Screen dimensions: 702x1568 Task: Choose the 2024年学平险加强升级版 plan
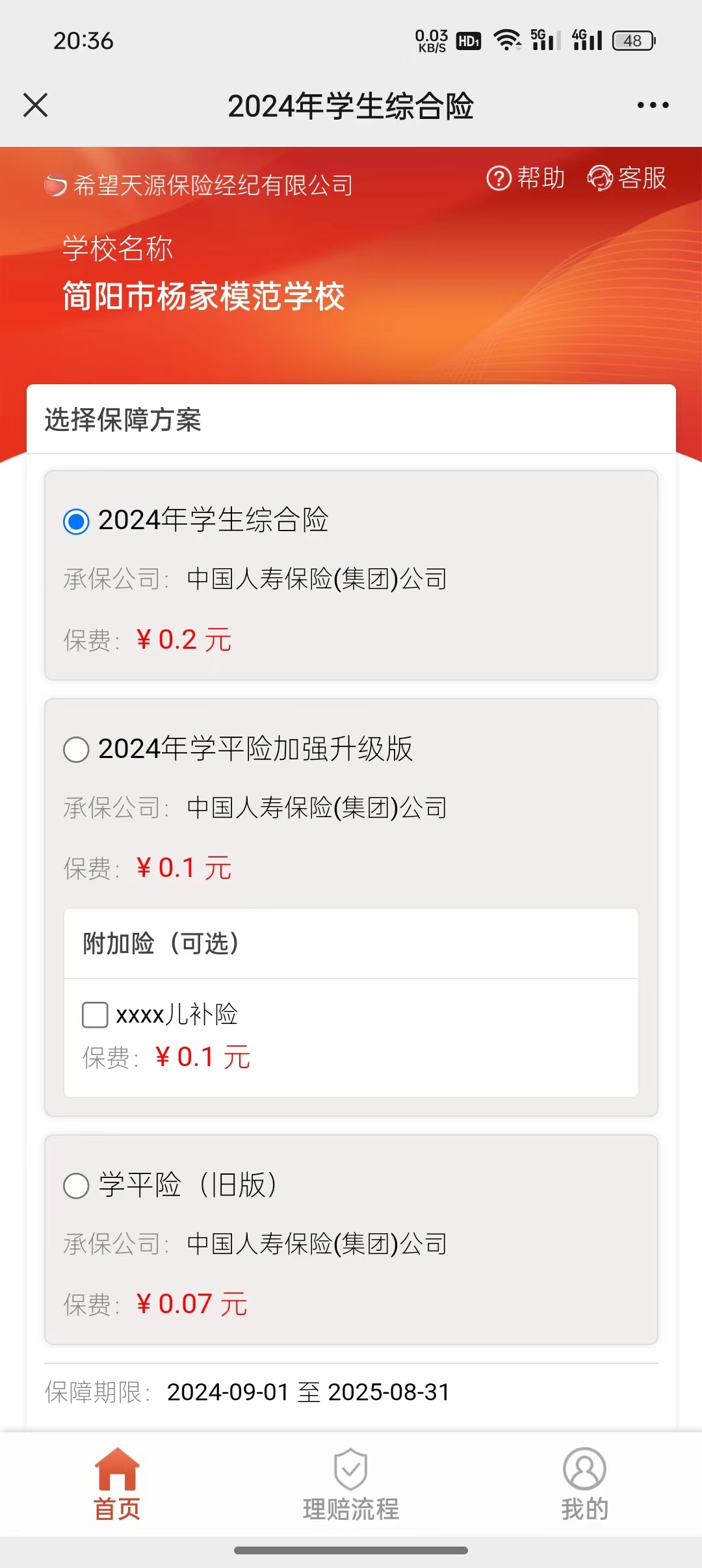[76, 750]
